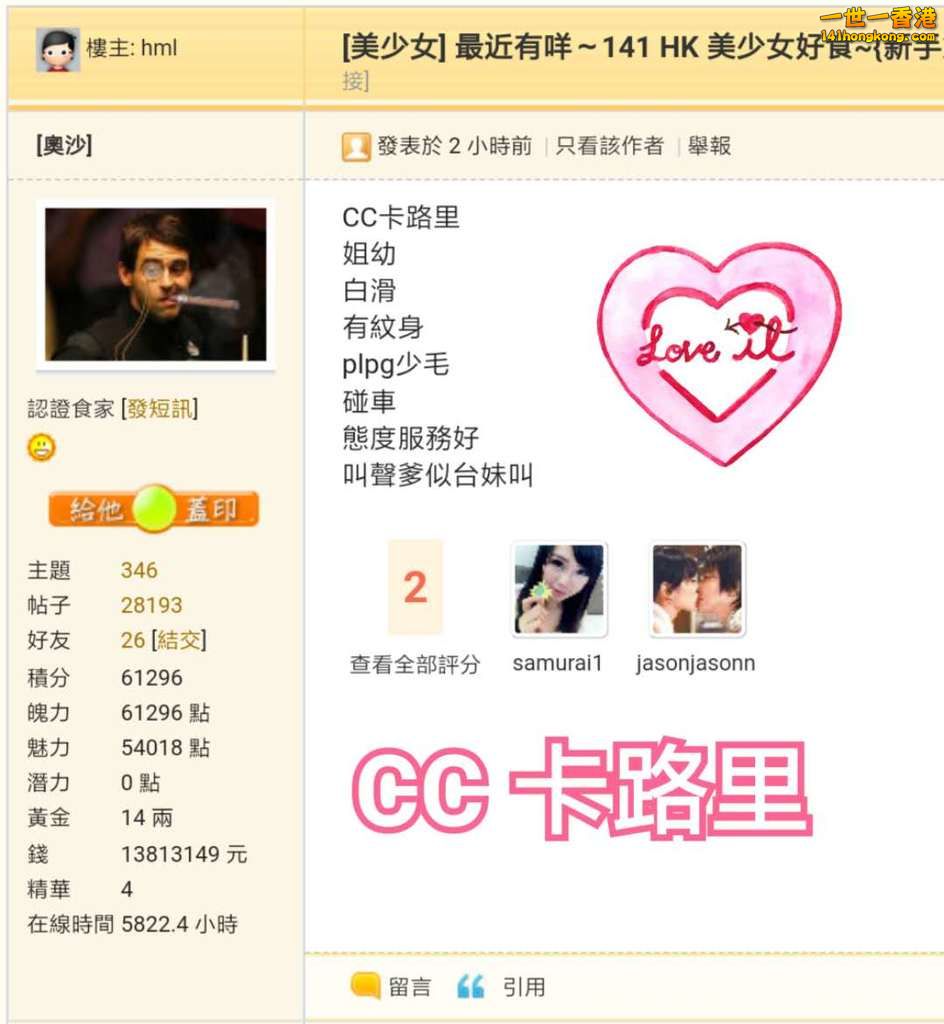View all ratings via 查看全部評分
Screen dimensions: 944x1024
pyautogui.click(x=414, y=664)
